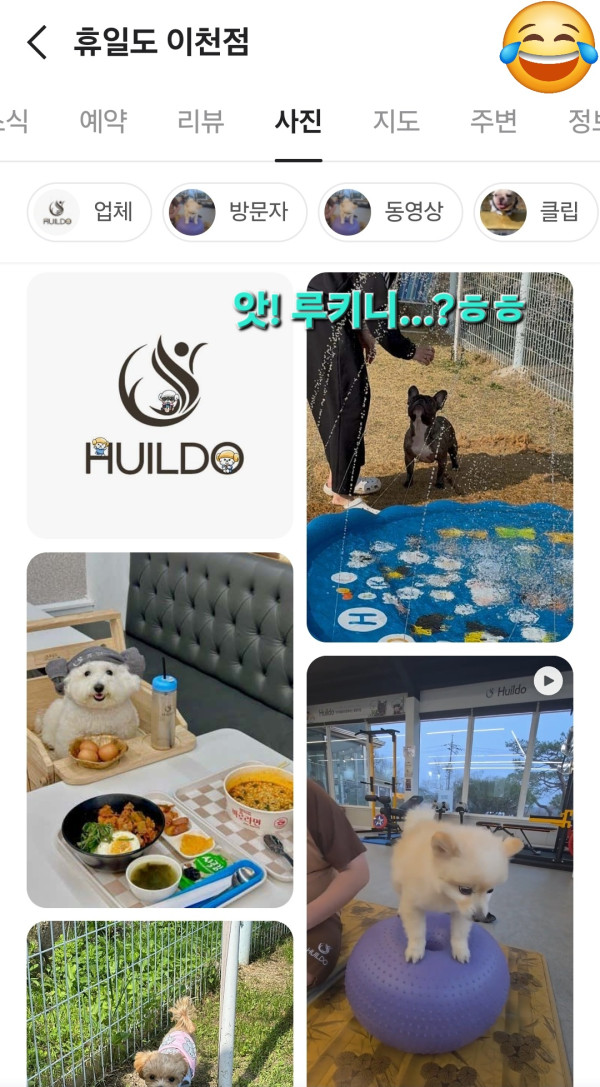This screenshot has height=1087, width=600.
Task: Filter photos by 업체 chip
Action: click(x=89, y=212)
